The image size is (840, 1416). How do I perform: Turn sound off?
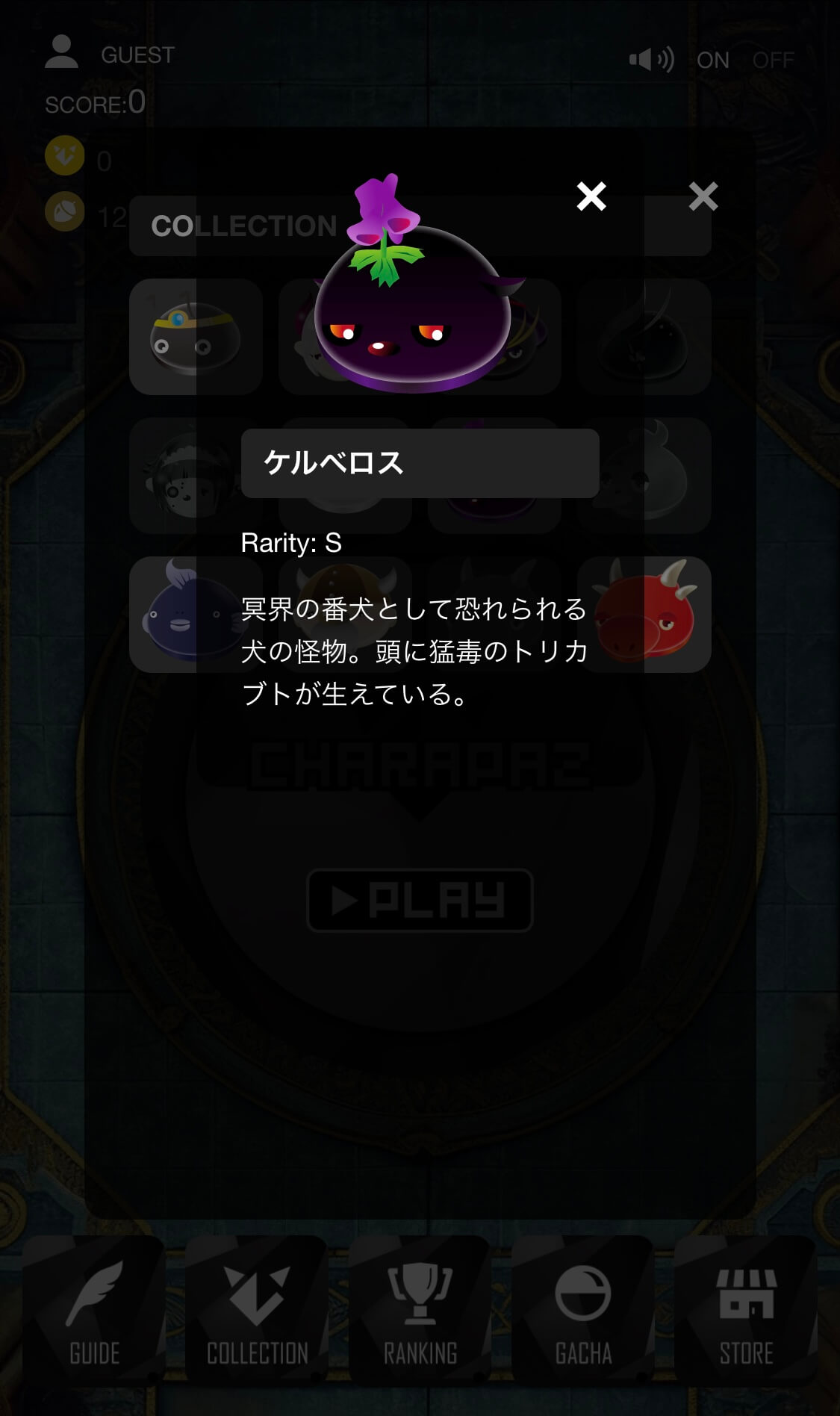[x=773, y=60]
